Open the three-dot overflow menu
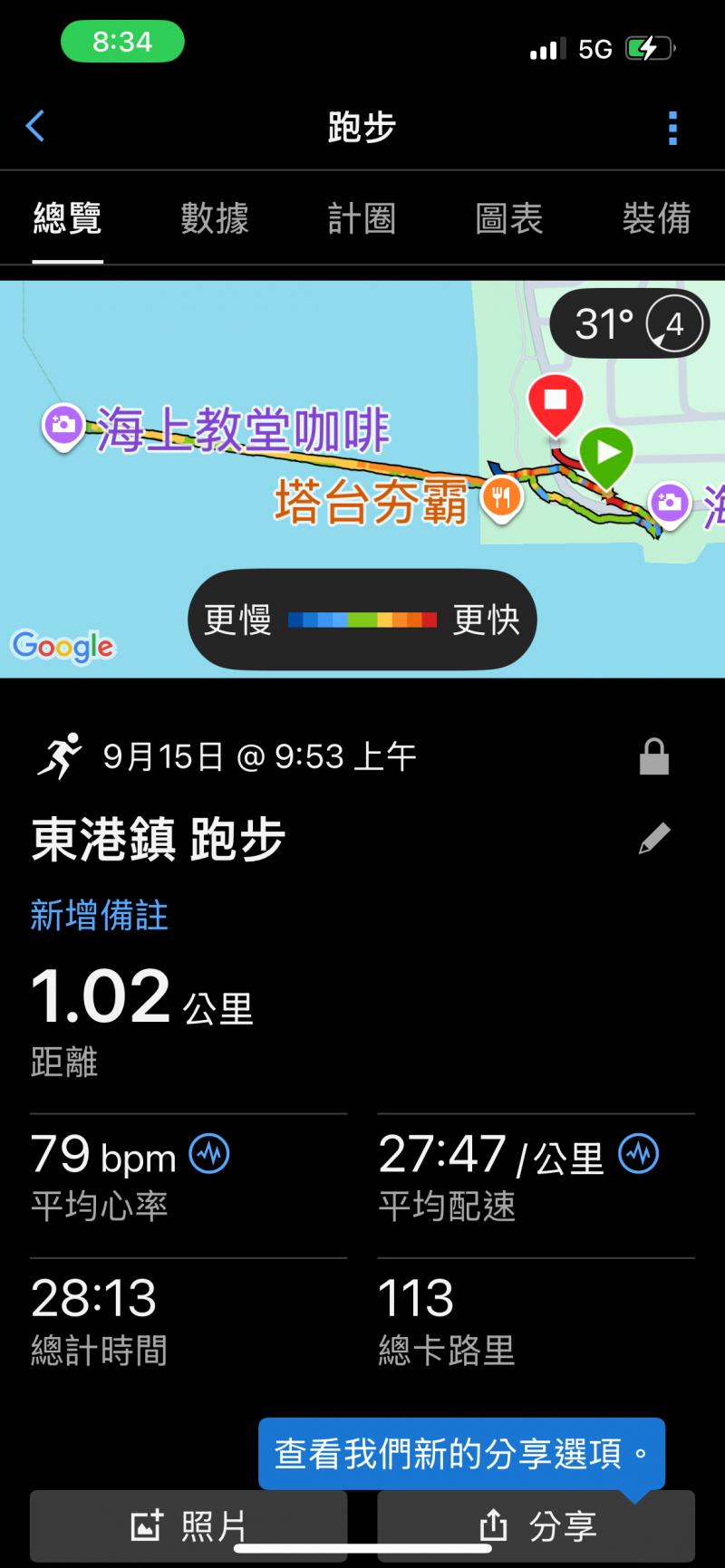The height and width of the screenshot is (1568, 725). click(x=672, y=128)
